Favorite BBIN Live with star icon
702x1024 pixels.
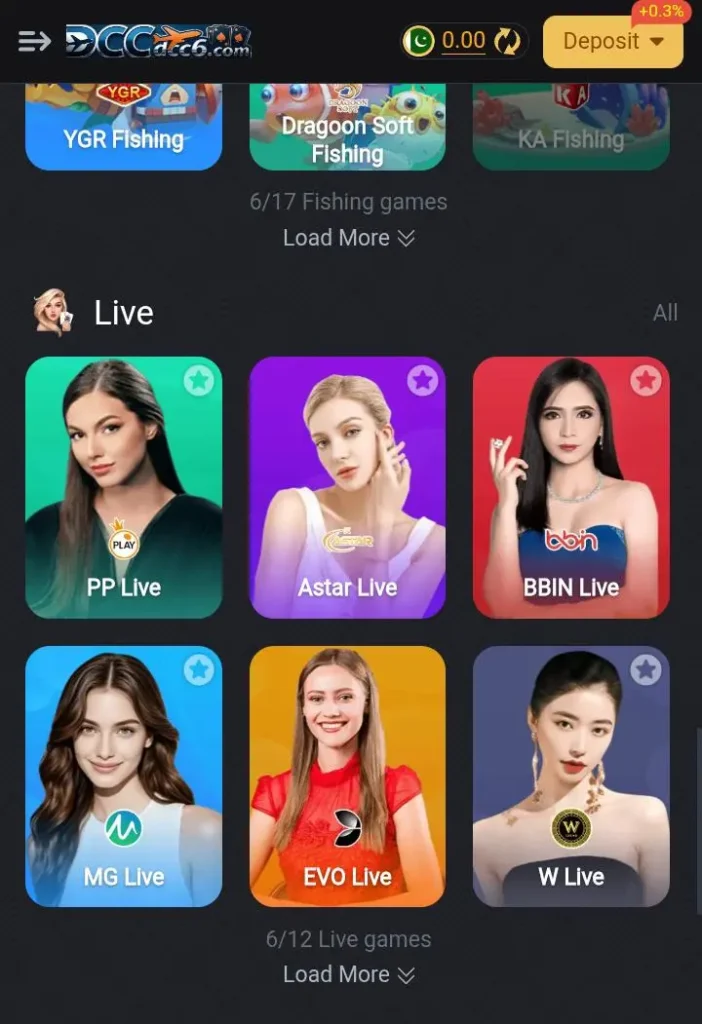(646, 381)
